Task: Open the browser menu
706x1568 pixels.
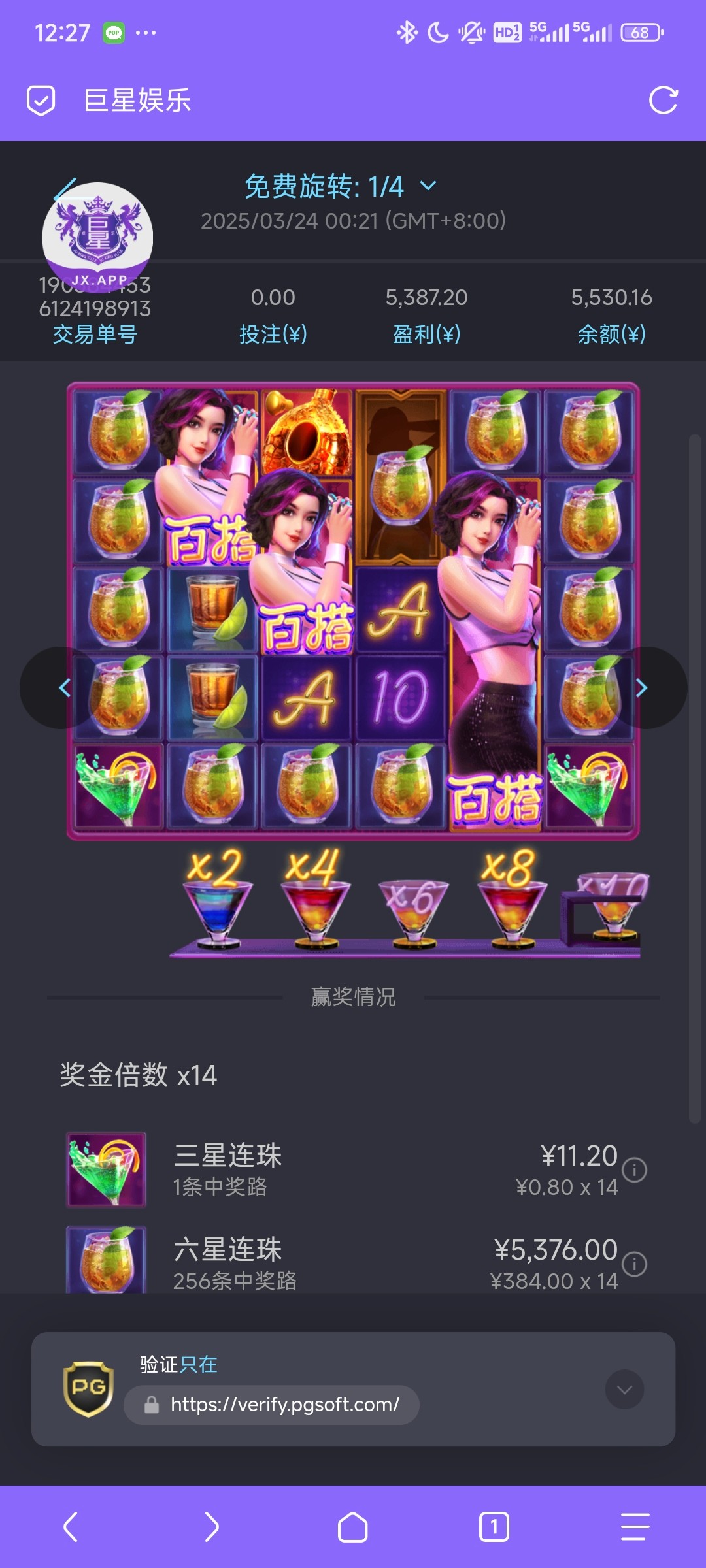Action: click(635, 1527)
